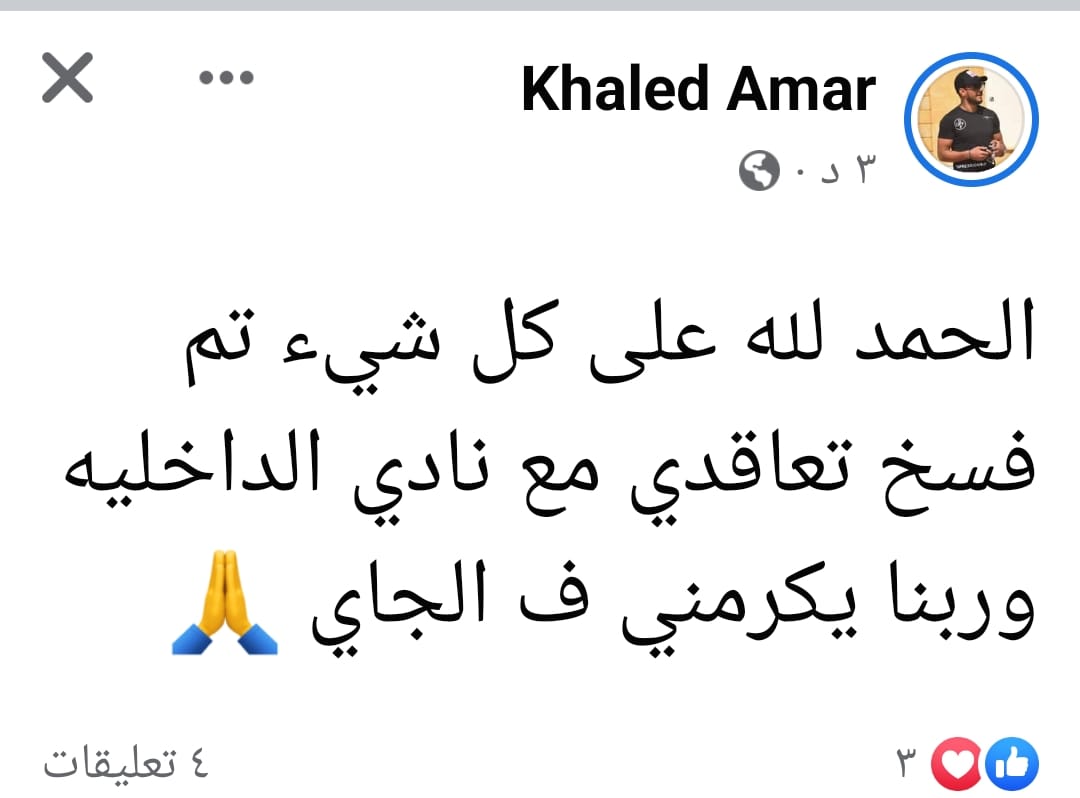Screen dimensions: 1080x798
Task: Open Khaled Amar's profile picture
Action: (x=971, y=118)
